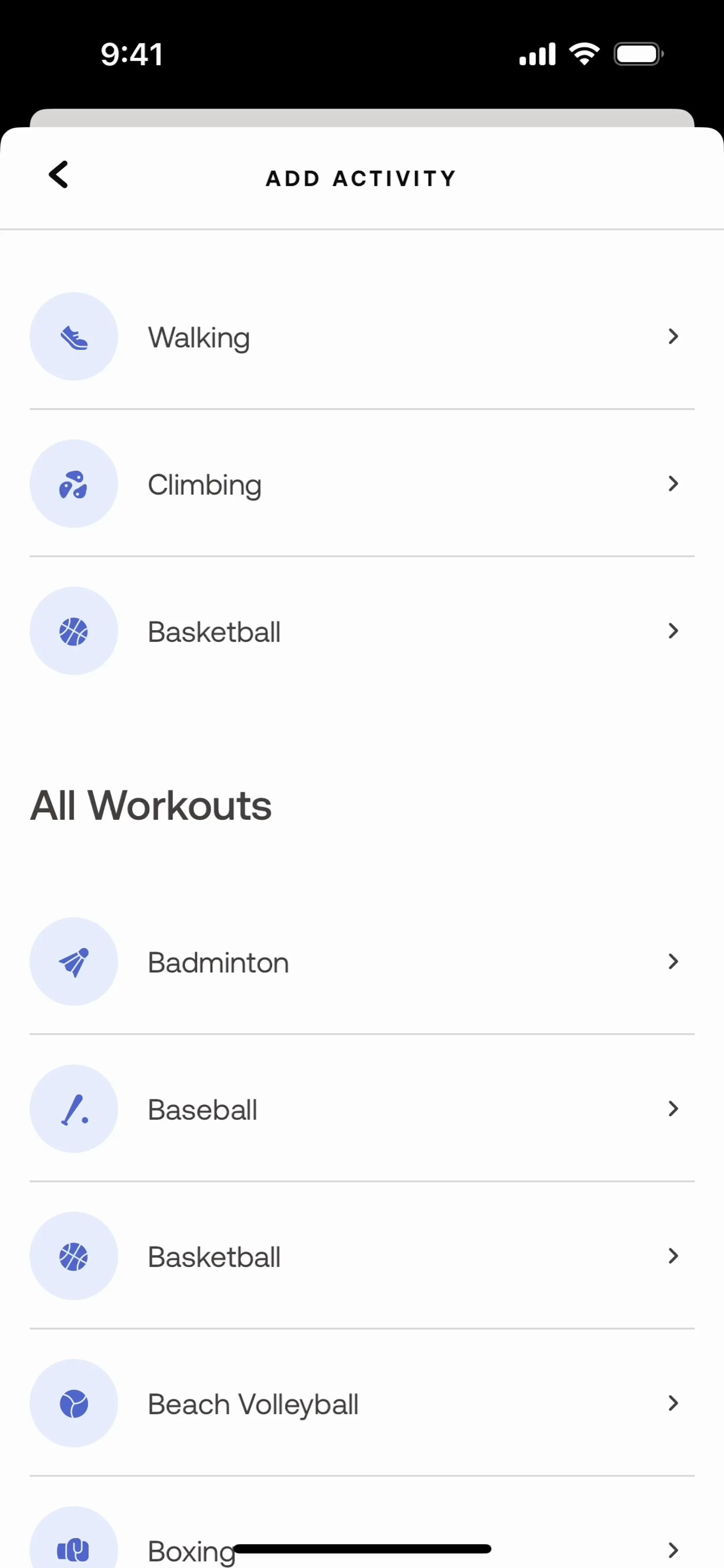Viewport: 724px width, 1568px height.
Task: Open Badminton workout
Action: click(362, 962)
